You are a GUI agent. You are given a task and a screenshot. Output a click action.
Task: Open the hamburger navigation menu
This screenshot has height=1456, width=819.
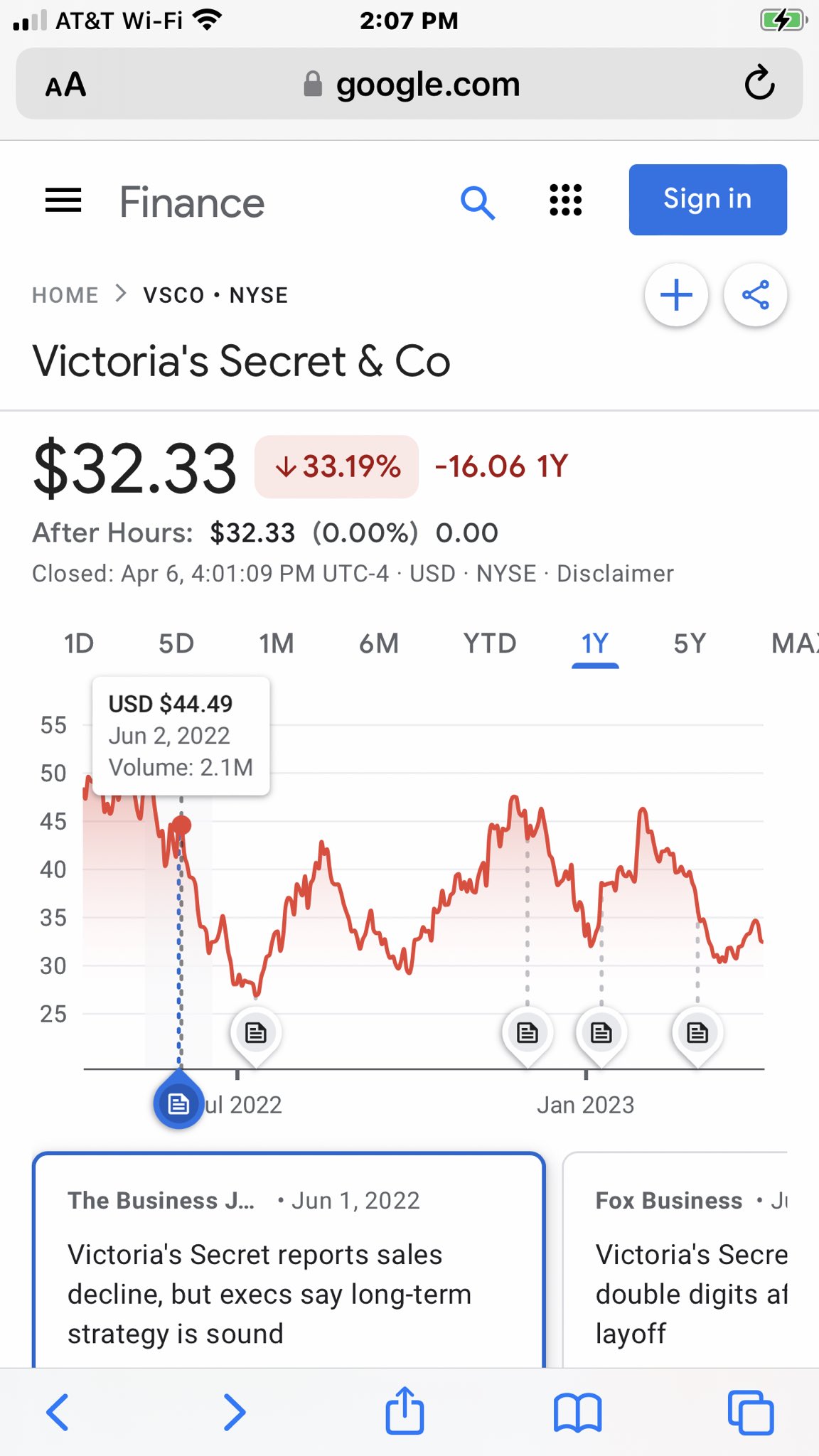63,200
